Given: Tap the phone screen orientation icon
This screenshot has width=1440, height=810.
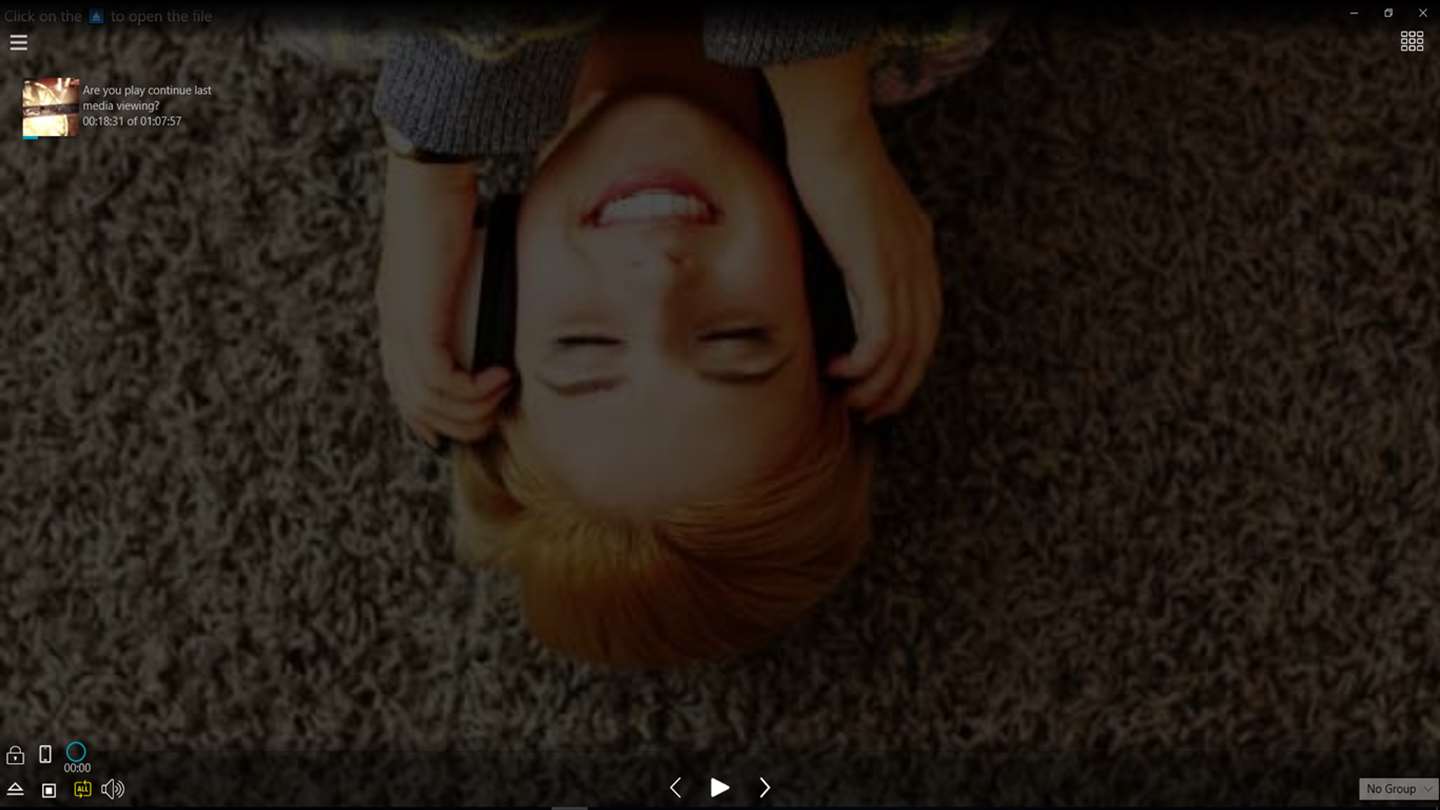Looking at the screenshot, I should click(45, 754).
